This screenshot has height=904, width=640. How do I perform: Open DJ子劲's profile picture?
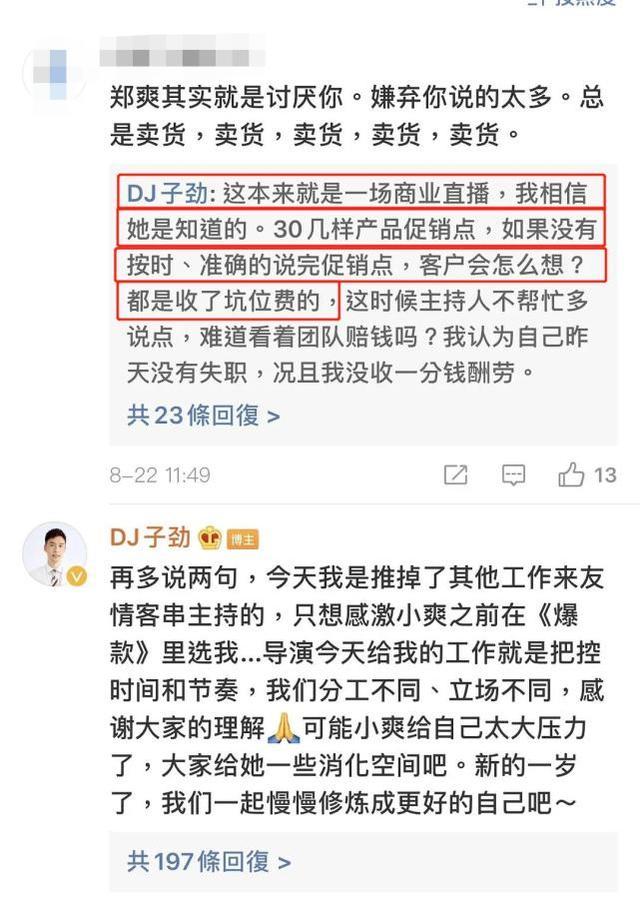(x=54, y=555)
